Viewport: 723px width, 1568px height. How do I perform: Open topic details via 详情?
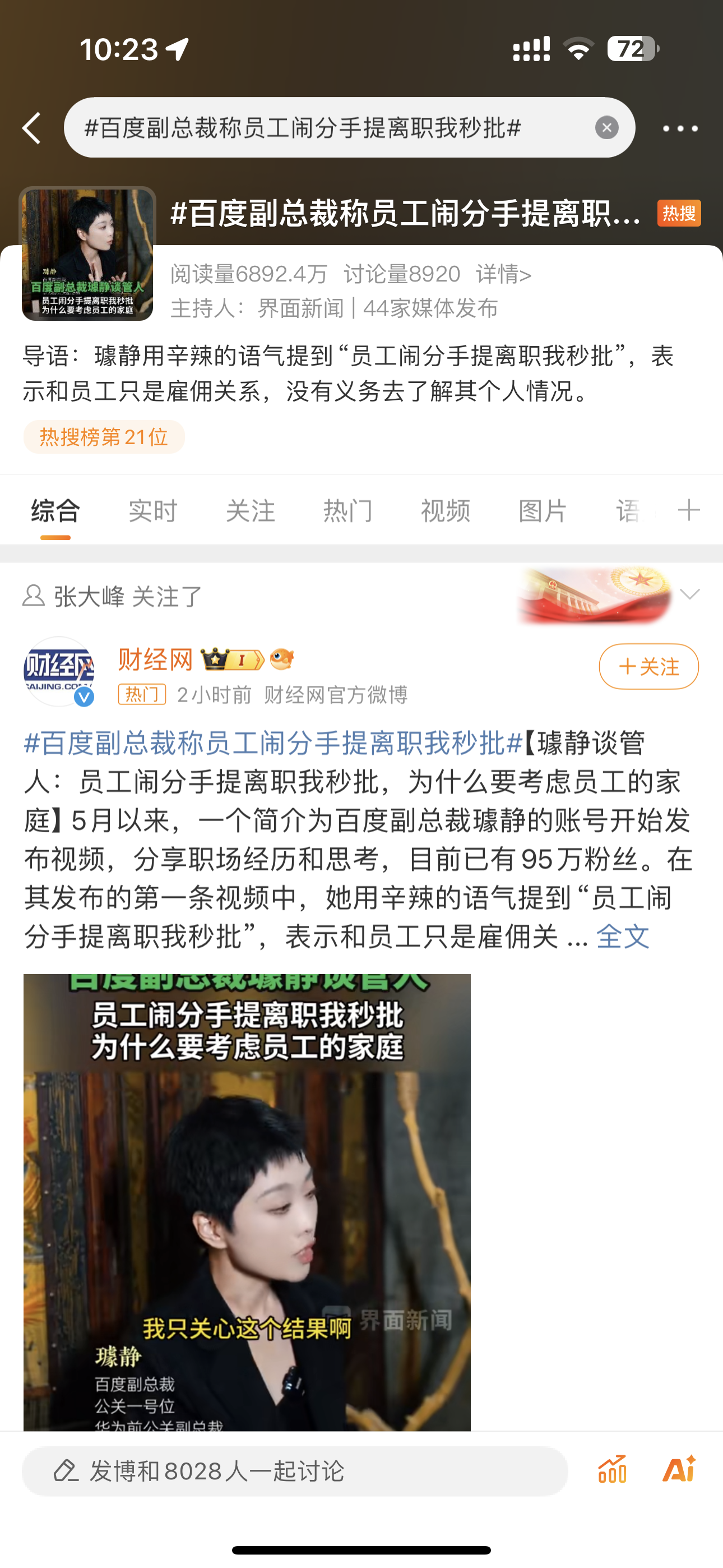(503, 275)
